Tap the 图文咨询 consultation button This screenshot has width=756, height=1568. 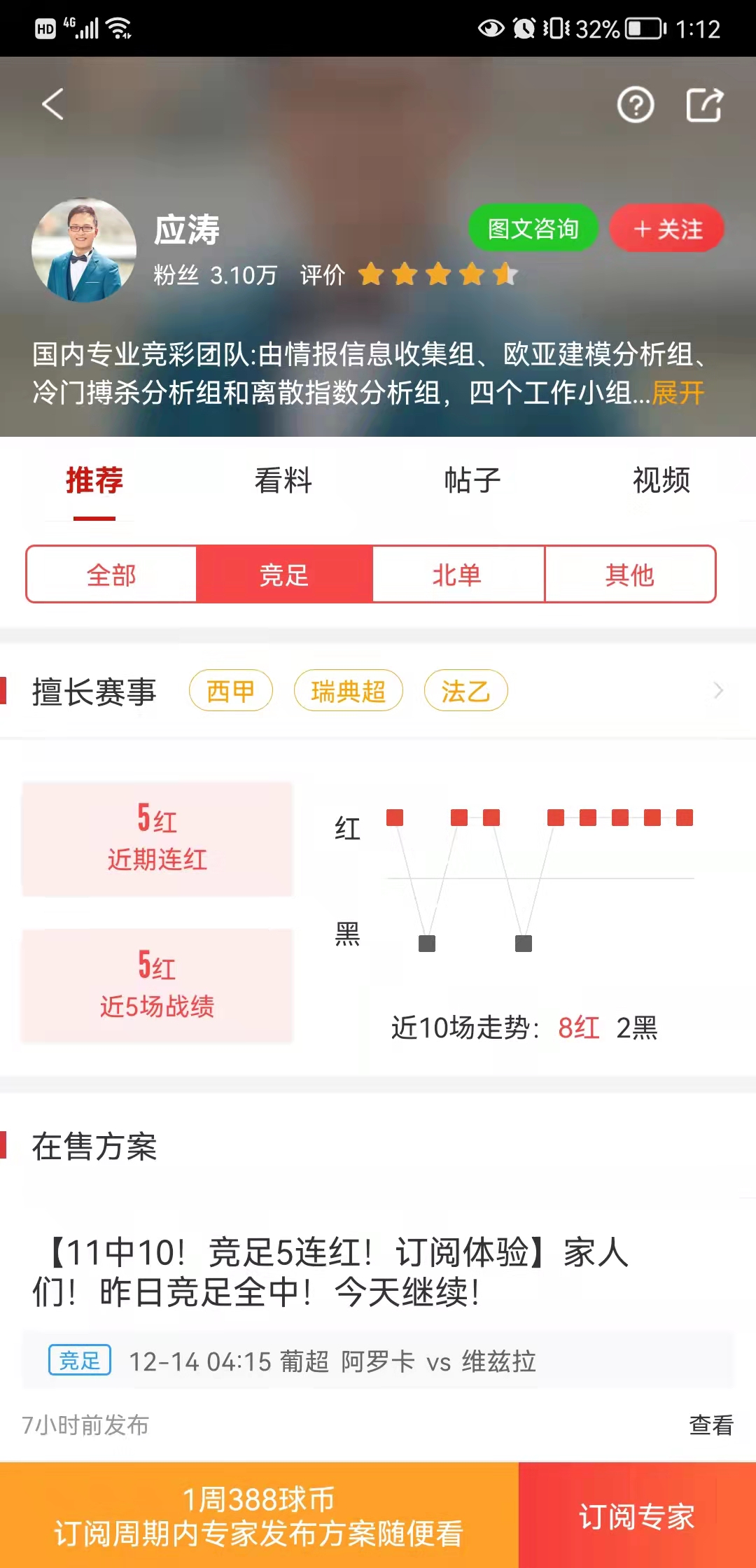533,228
